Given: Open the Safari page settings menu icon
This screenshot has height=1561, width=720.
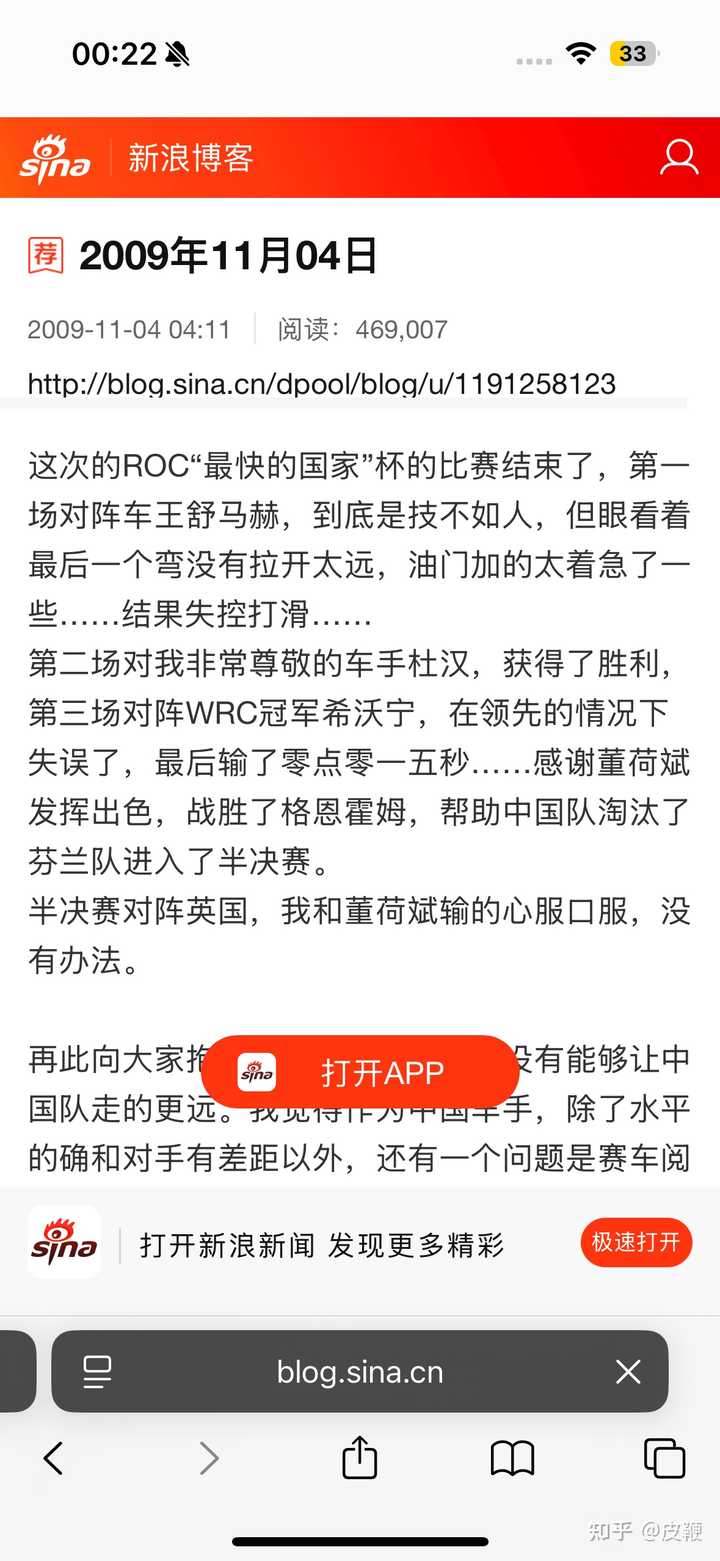Looking at the screenshot, I should tap(97, 1371).
